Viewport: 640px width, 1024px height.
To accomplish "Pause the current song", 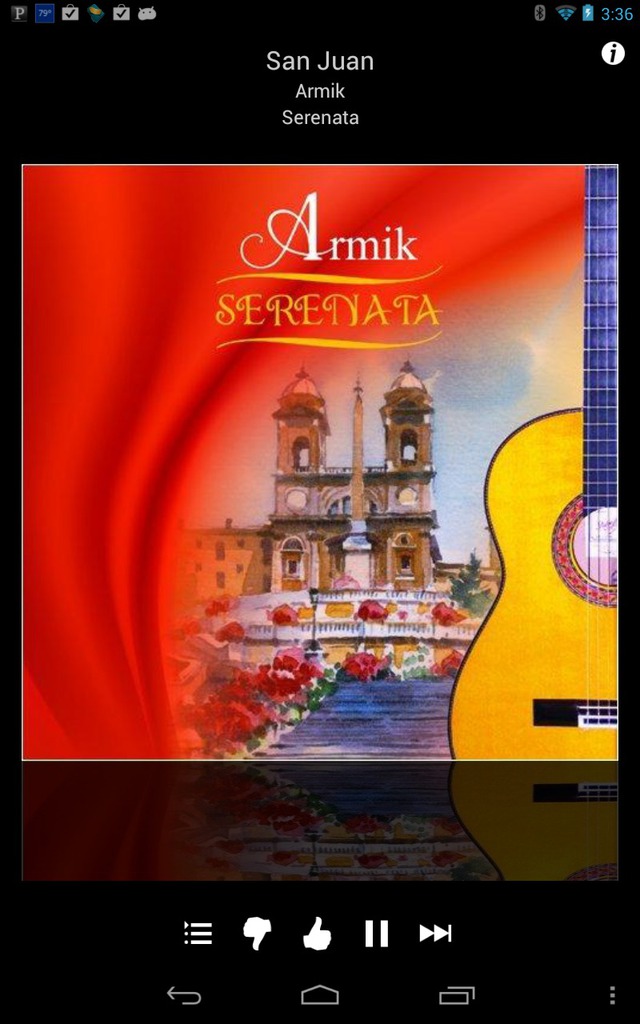I will coord(377,933).
